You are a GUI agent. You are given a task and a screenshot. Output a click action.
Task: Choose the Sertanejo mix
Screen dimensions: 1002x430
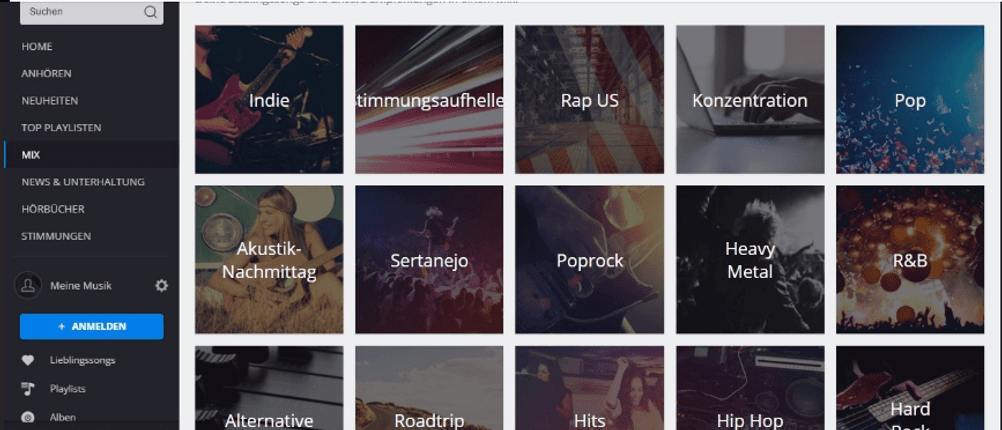pyautogui.click(x=429, y=260)
